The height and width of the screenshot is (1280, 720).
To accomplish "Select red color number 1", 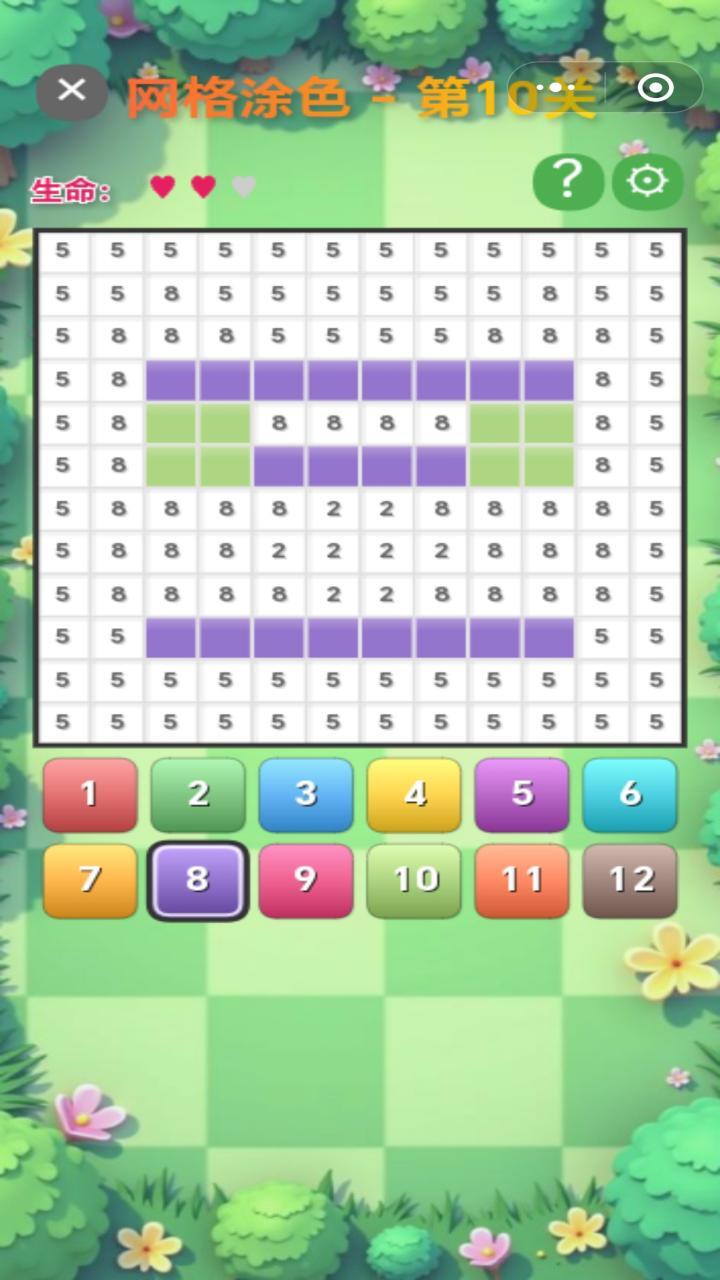I will tap(90, 795).
